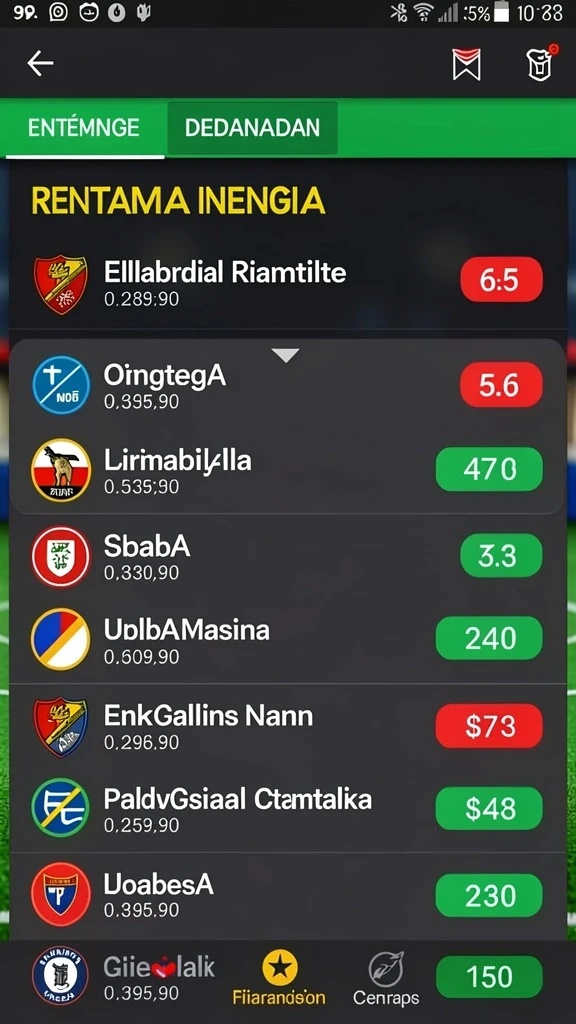576x1024 pixels.
Task: Select the $48 button for PaldvGsiaal Ctamtalka
Action: (x=489, y=808)
